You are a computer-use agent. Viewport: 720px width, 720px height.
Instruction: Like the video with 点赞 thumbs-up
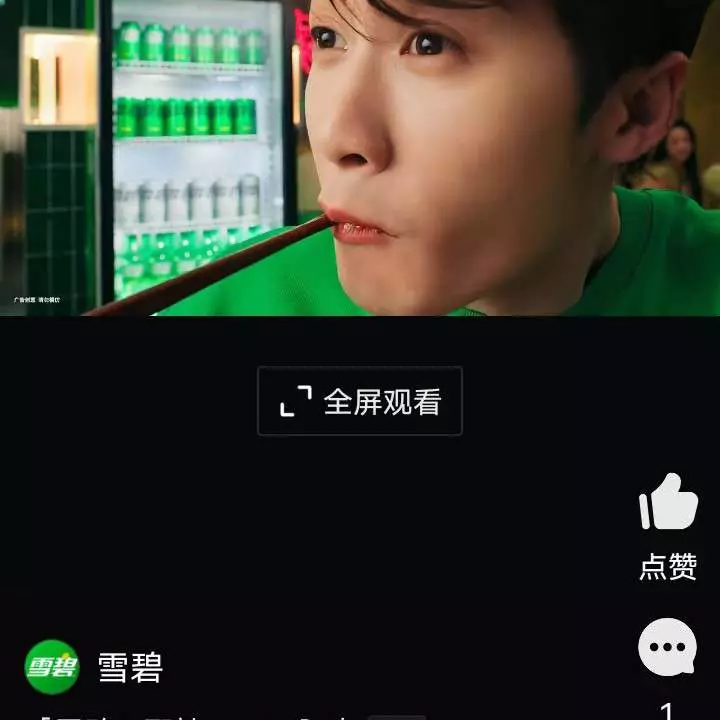[x=668, y=503]
